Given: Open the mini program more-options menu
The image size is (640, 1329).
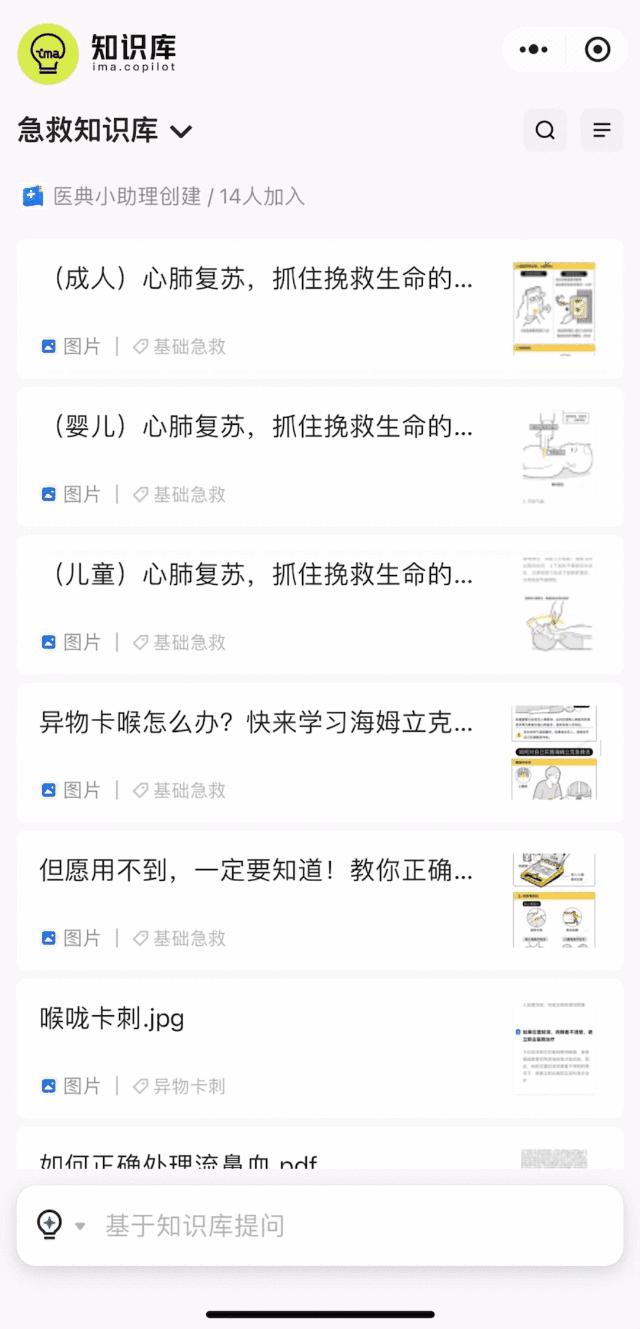Looking at the screenshot, I should pos(534,49).
